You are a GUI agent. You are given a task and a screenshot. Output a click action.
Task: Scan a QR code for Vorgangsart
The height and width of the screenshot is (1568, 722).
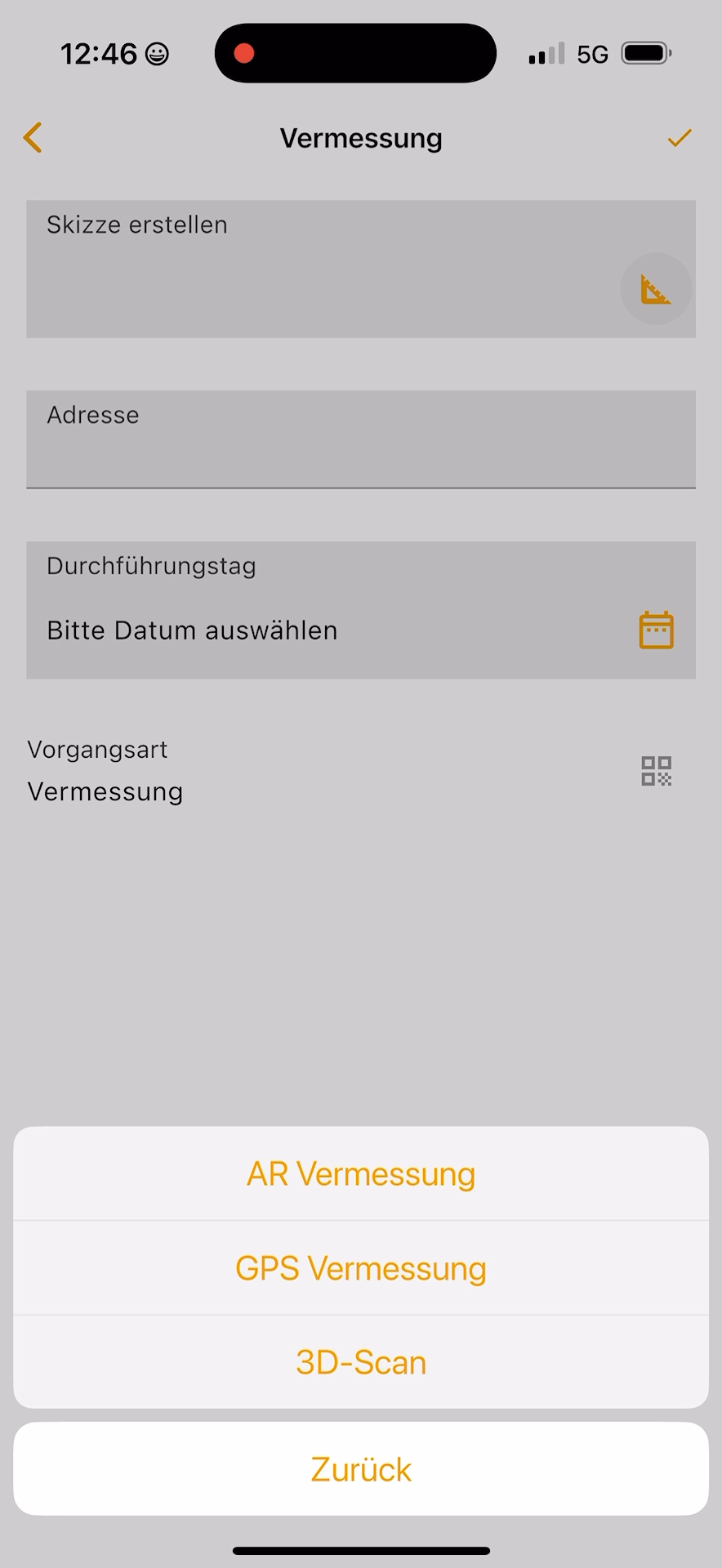656,771
